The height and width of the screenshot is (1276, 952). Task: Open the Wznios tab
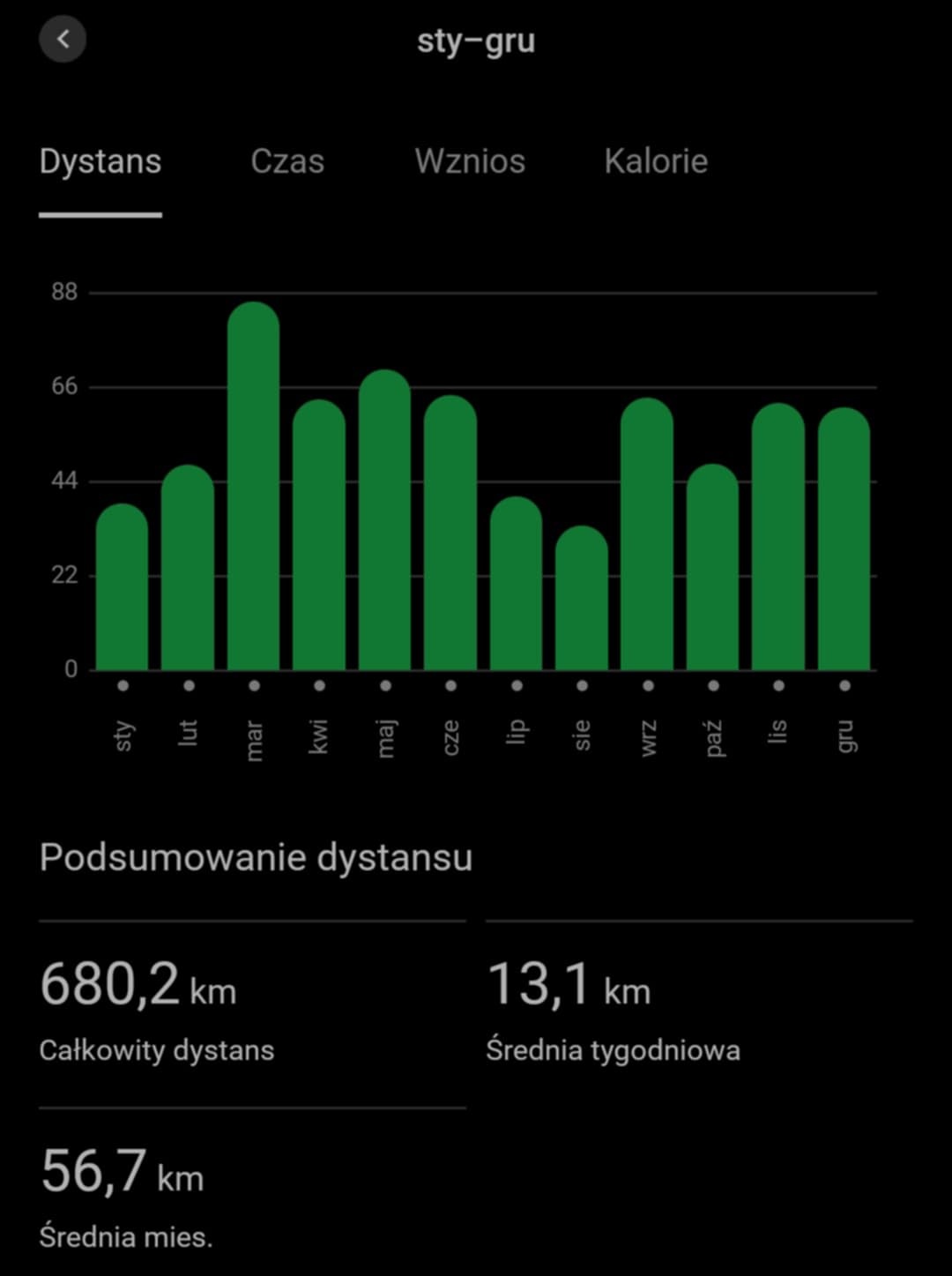coord(470,161)
